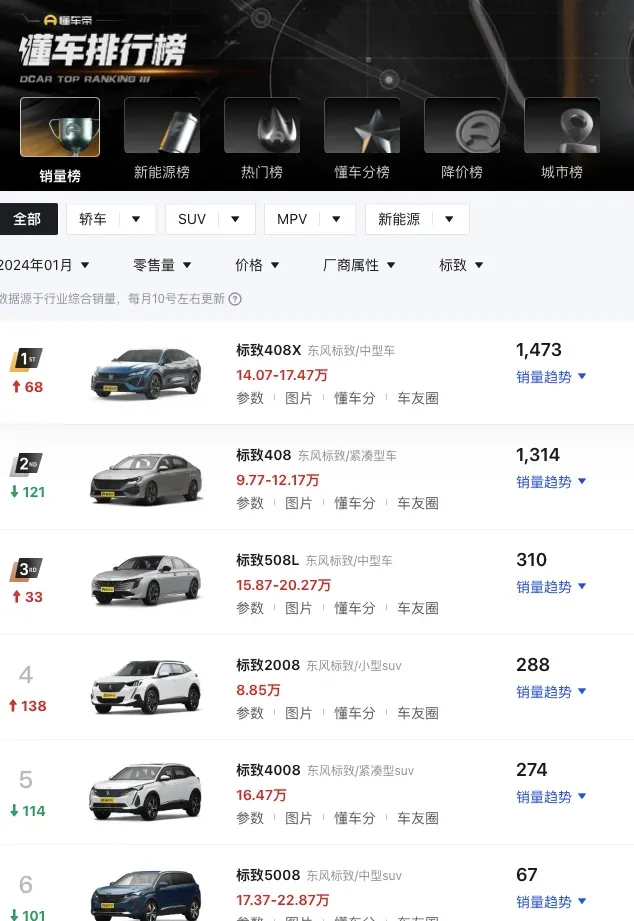This screenshot has width=634, height=921.
Task: Expand the 轿车 category dropdown
Action: (110, 219)
